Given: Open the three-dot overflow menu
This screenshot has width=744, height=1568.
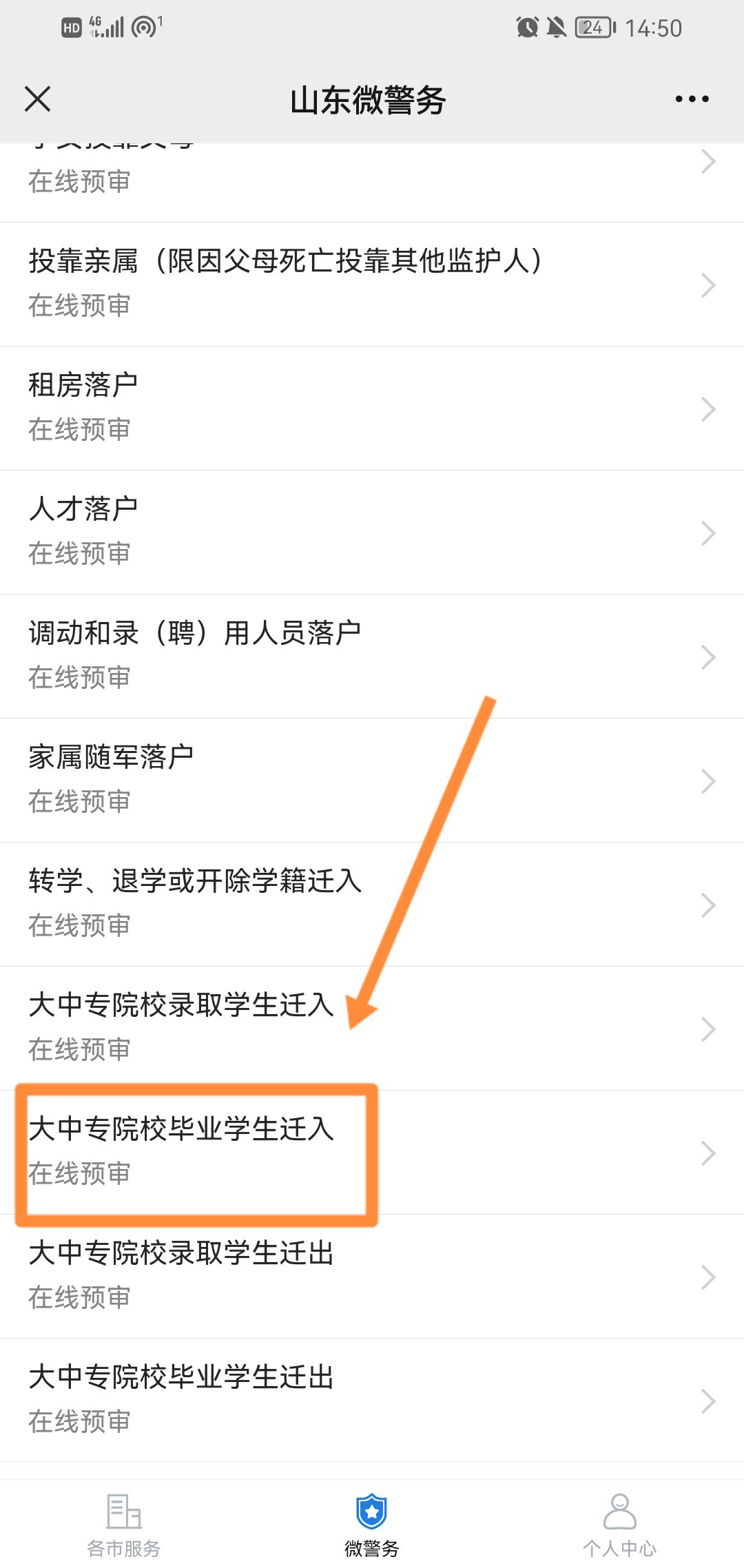Looking at the screenshot, I should tap(692, 99).
